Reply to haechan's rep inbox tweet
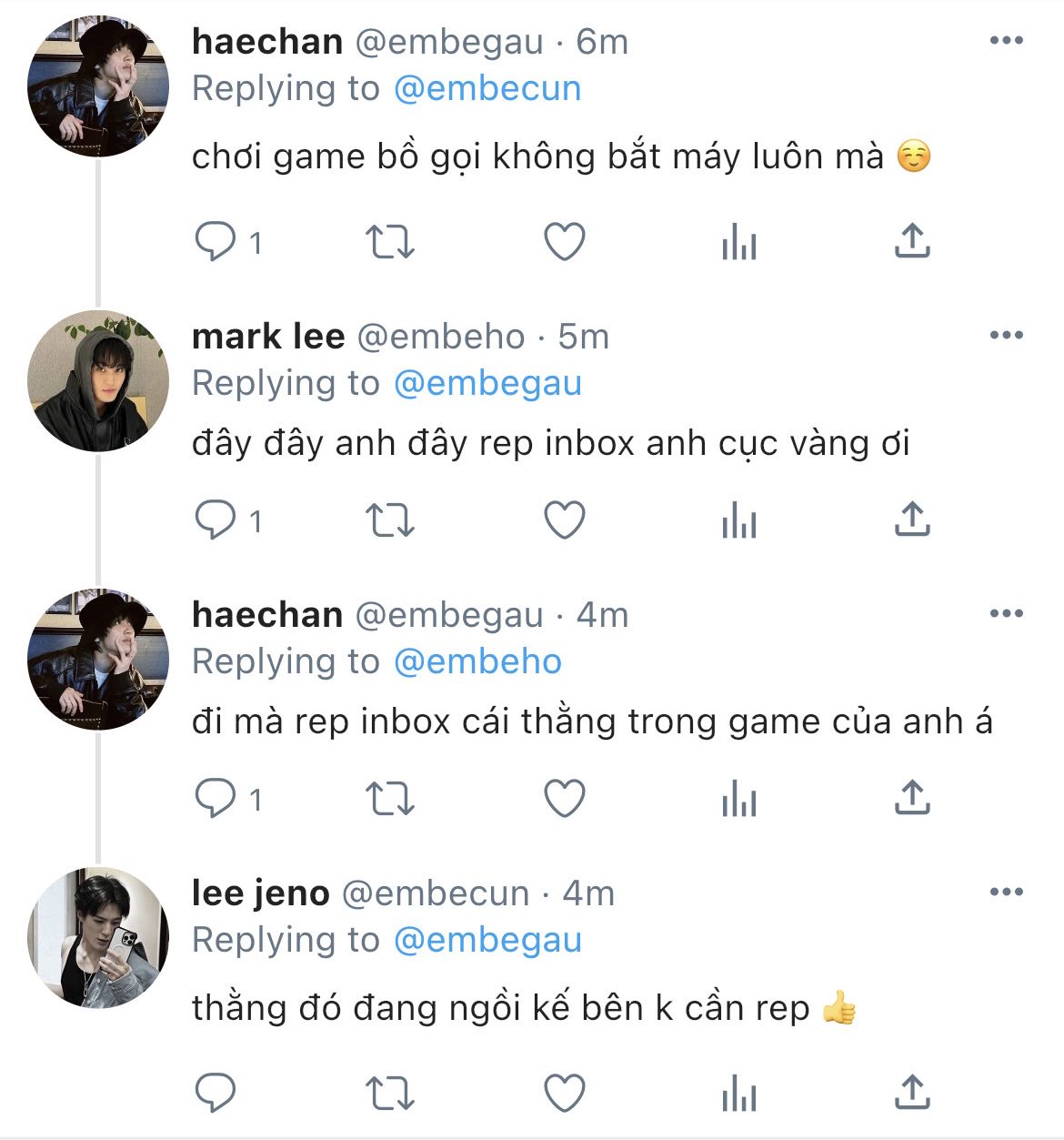This screenshot has height=1140, width=1064. click(216, 799)
